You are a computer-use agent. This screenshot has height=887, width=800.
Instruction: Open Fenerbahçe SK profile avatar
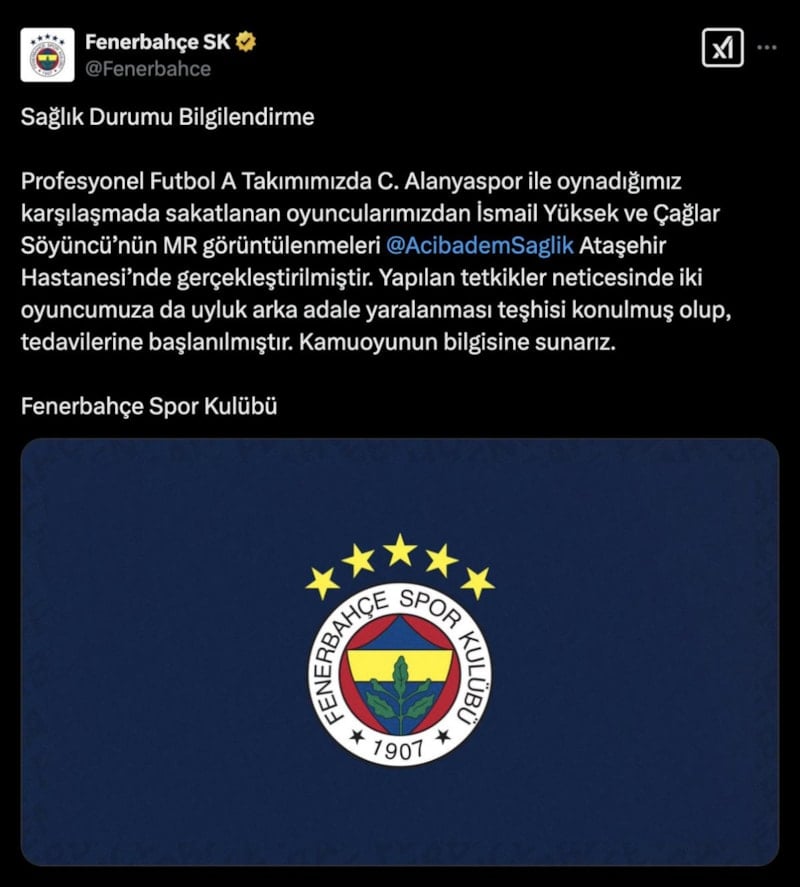pos(47,55)
